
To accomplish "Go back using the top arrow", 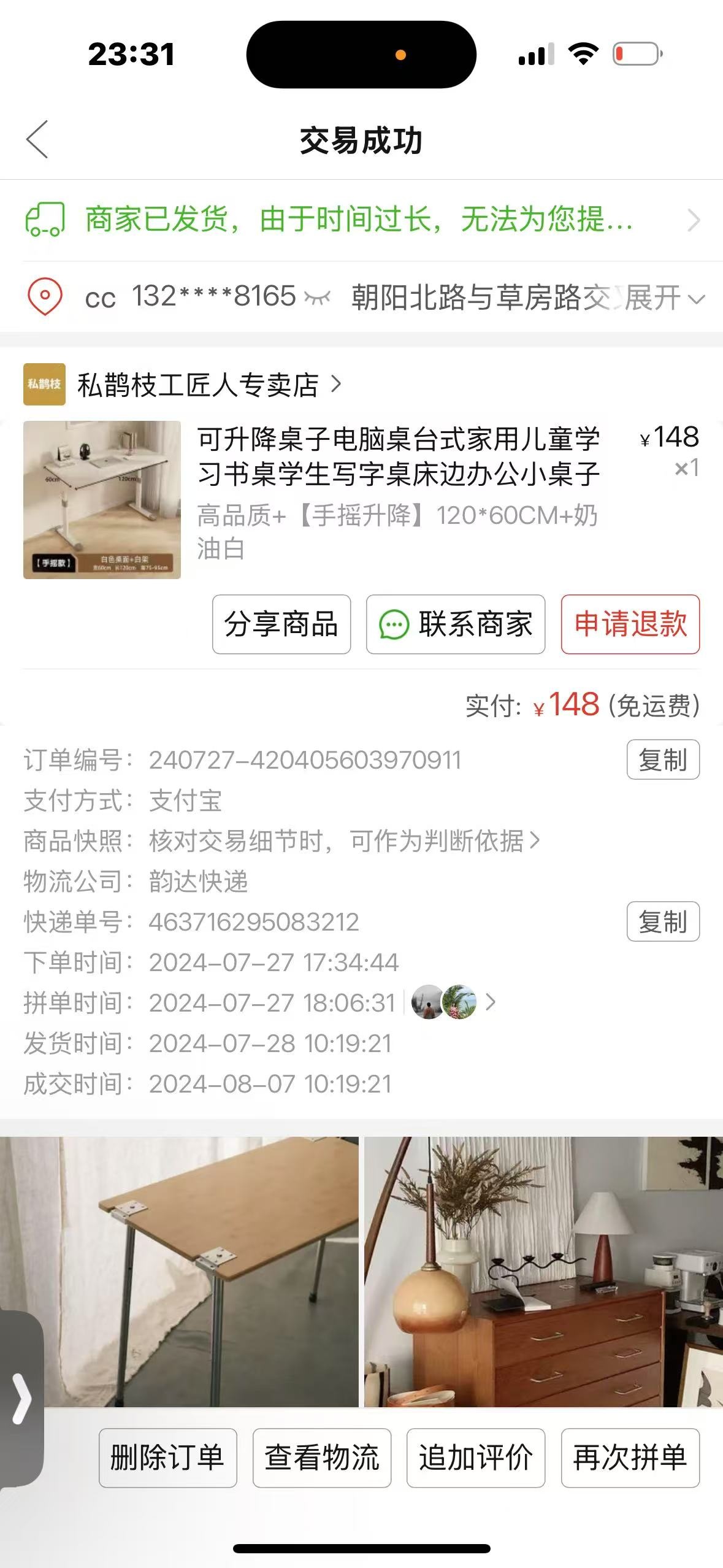I will (x=37, y=140).
